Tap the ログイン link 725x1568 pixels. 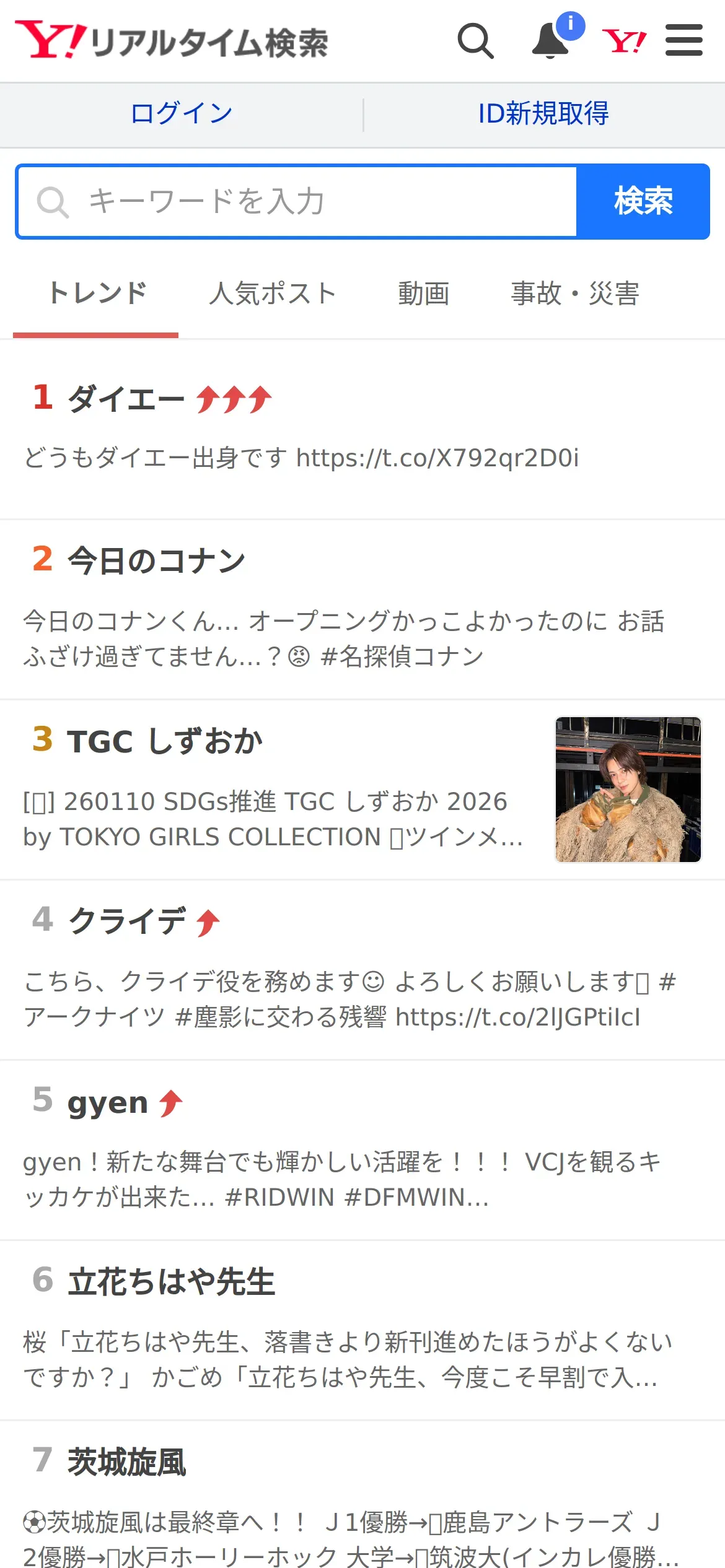pos(182,114)
